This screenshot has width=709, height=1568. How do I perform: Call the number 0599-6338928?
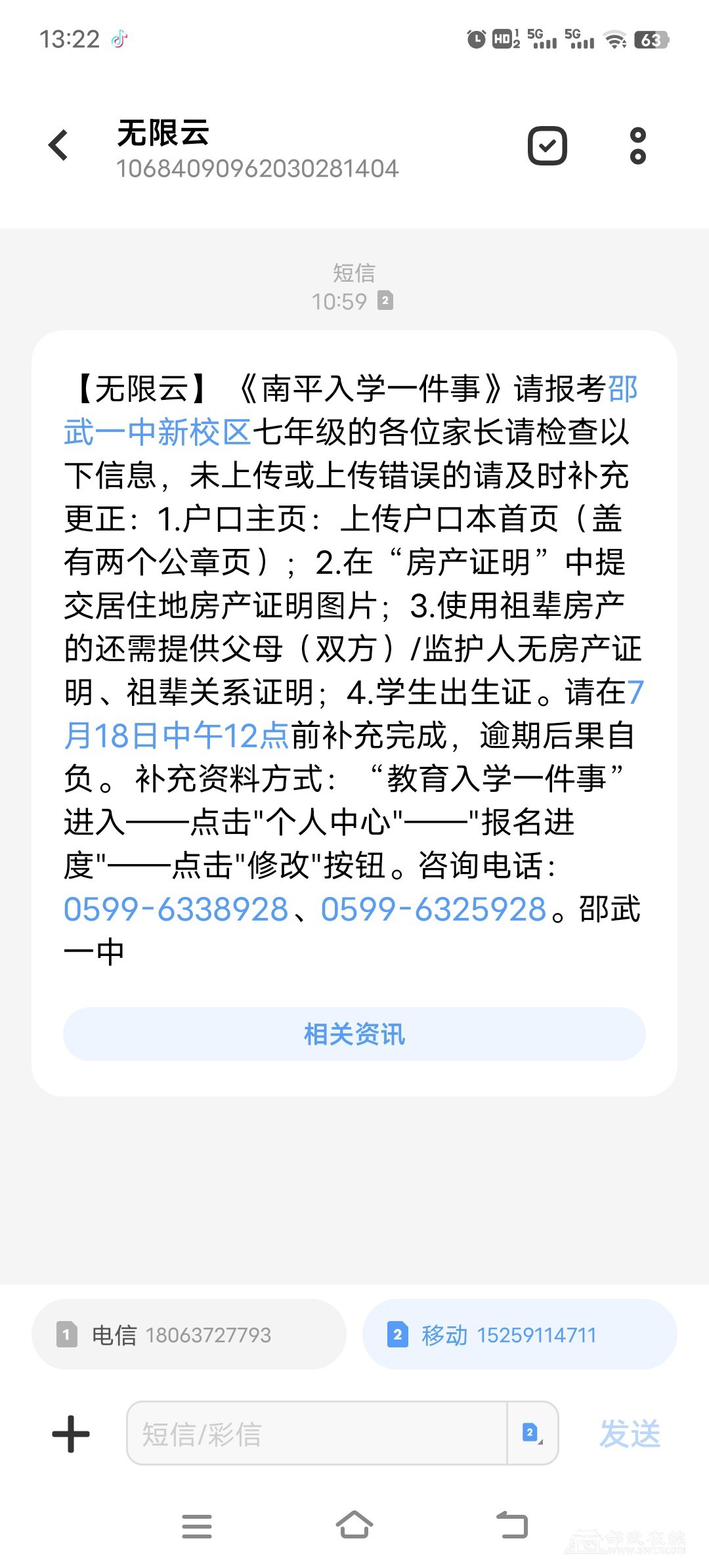(x=176, y=909)
